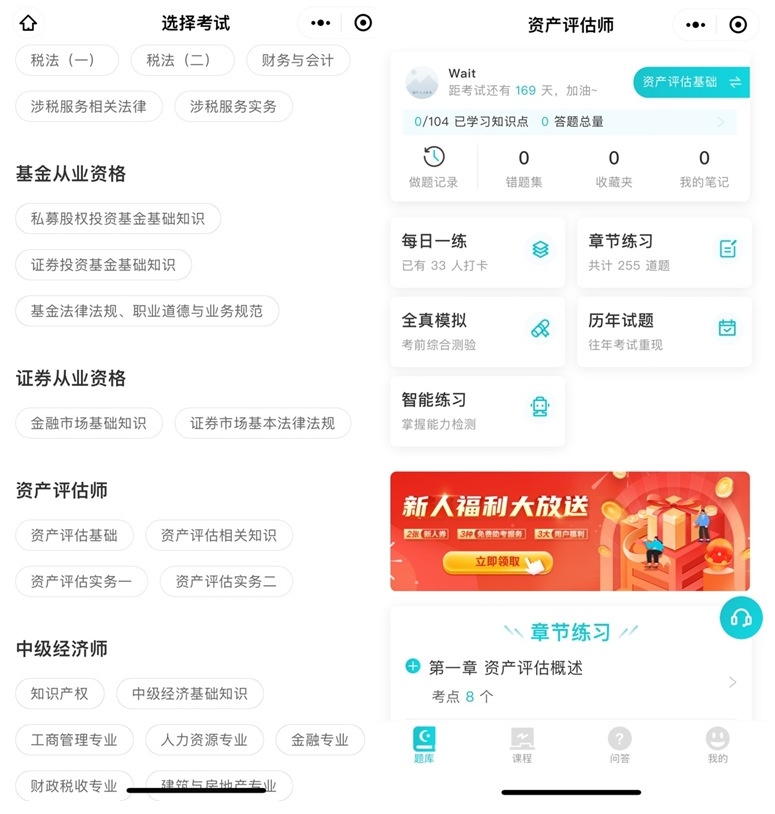Open the customer service headset button
Image resolution: width=775 pixels, height=814 pixels.
741,618
